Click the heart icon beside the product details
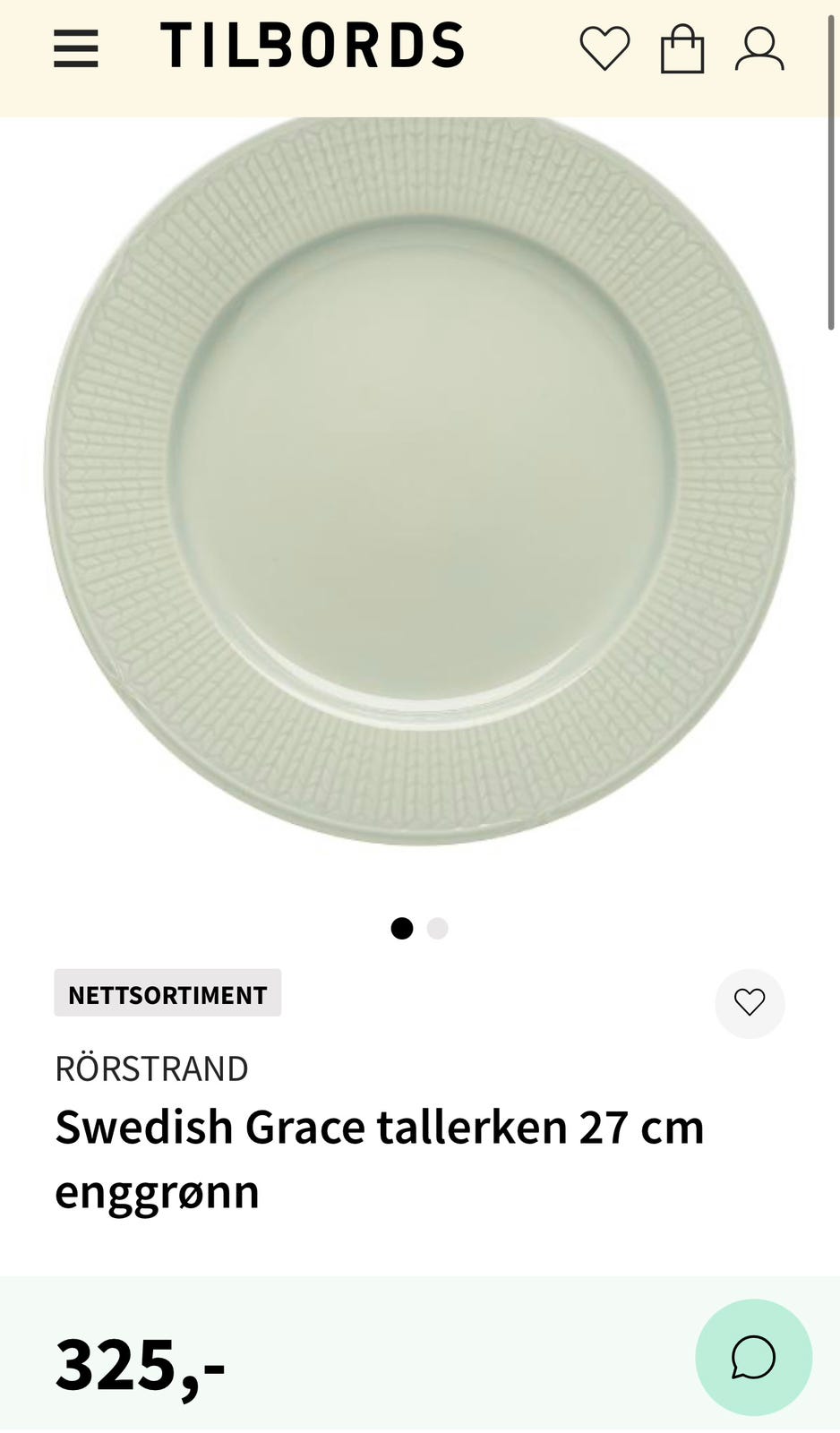The height and width of the screenshot is (1433, 840). (x=750, y=1003)
